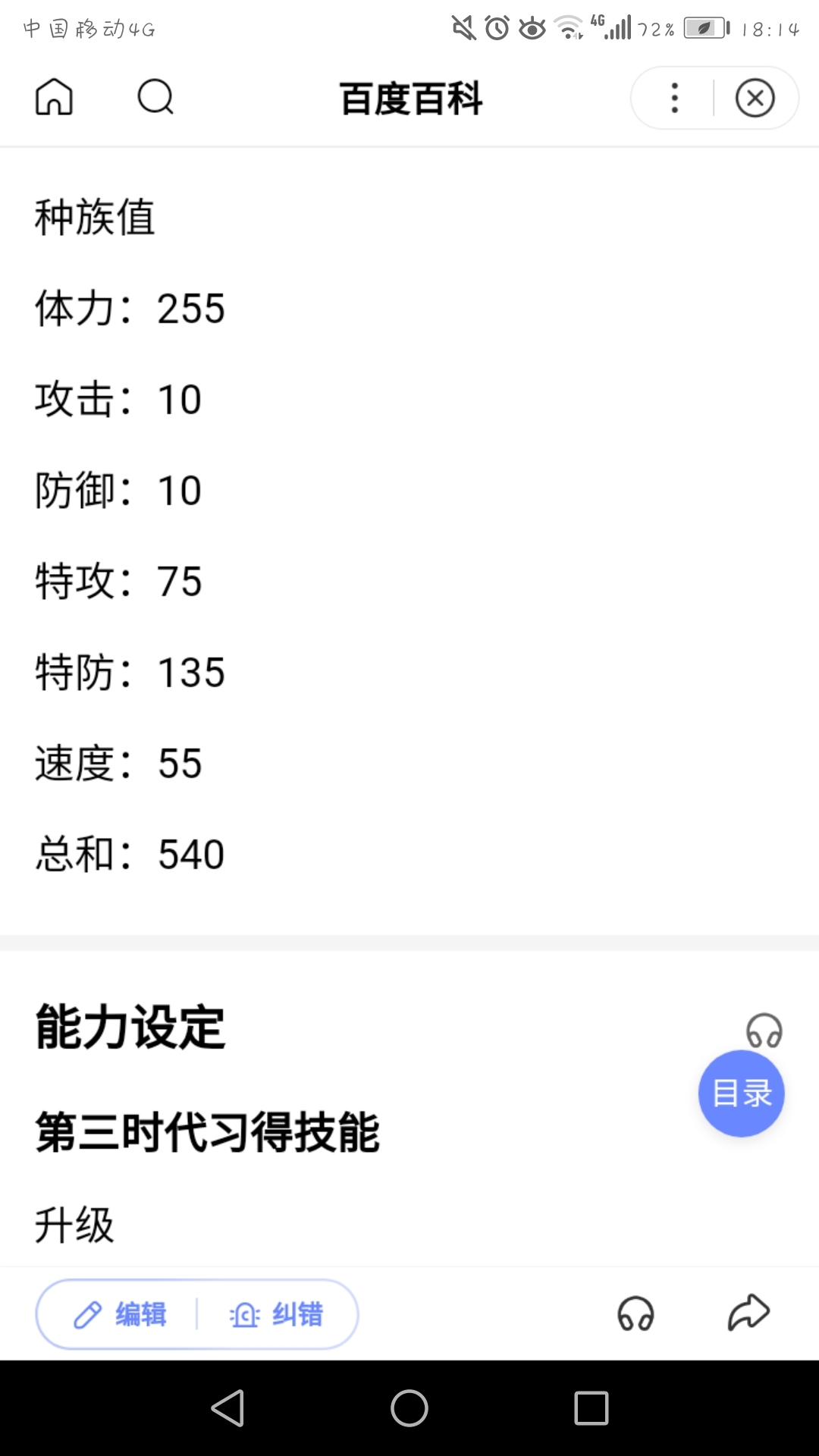This screenshot has height=1456, width=819.
Task: Open the search magnifier icon
Action: coord(155,98)
